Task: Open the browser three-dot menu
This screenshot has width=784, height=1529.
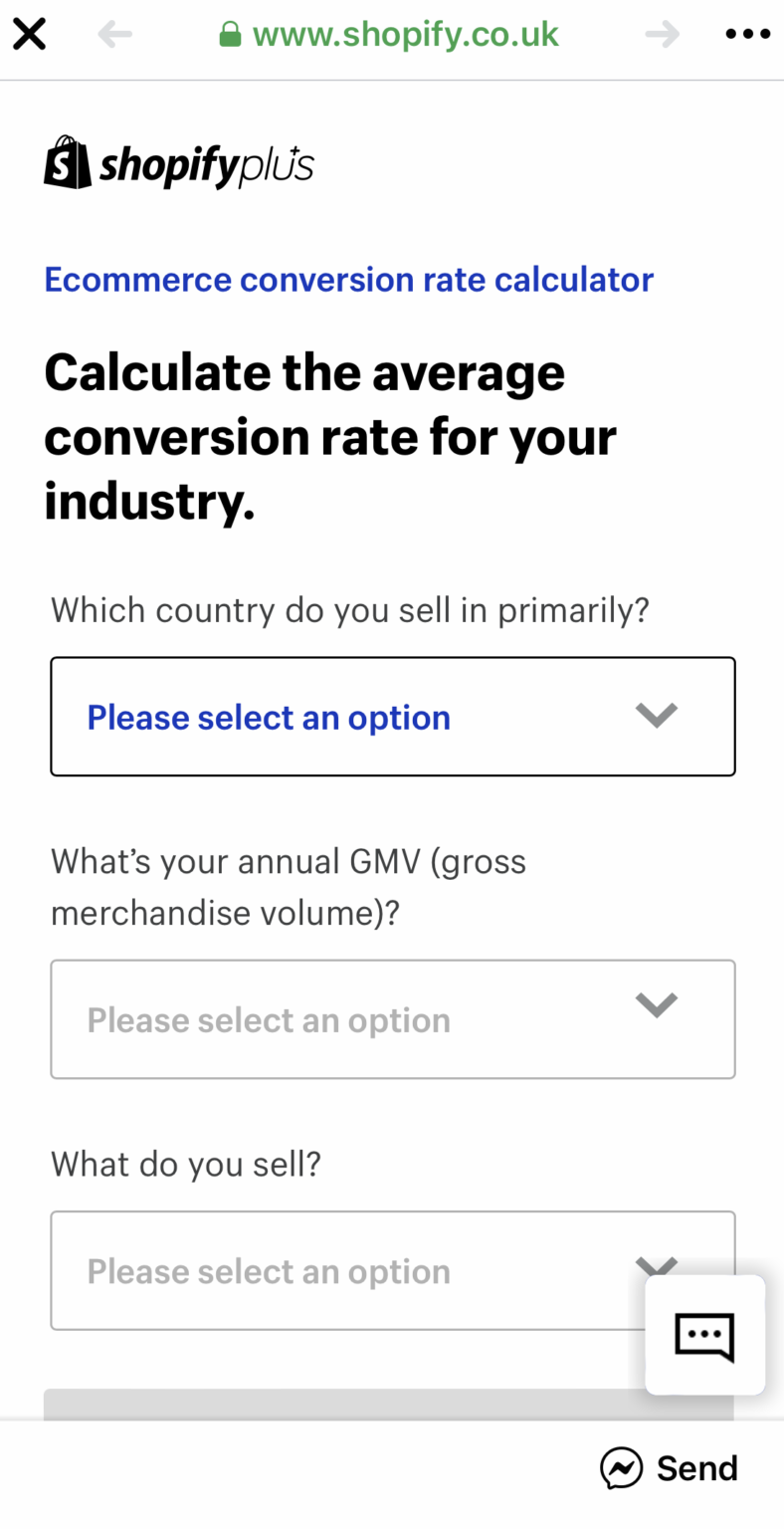Action: tap(747, 33)
